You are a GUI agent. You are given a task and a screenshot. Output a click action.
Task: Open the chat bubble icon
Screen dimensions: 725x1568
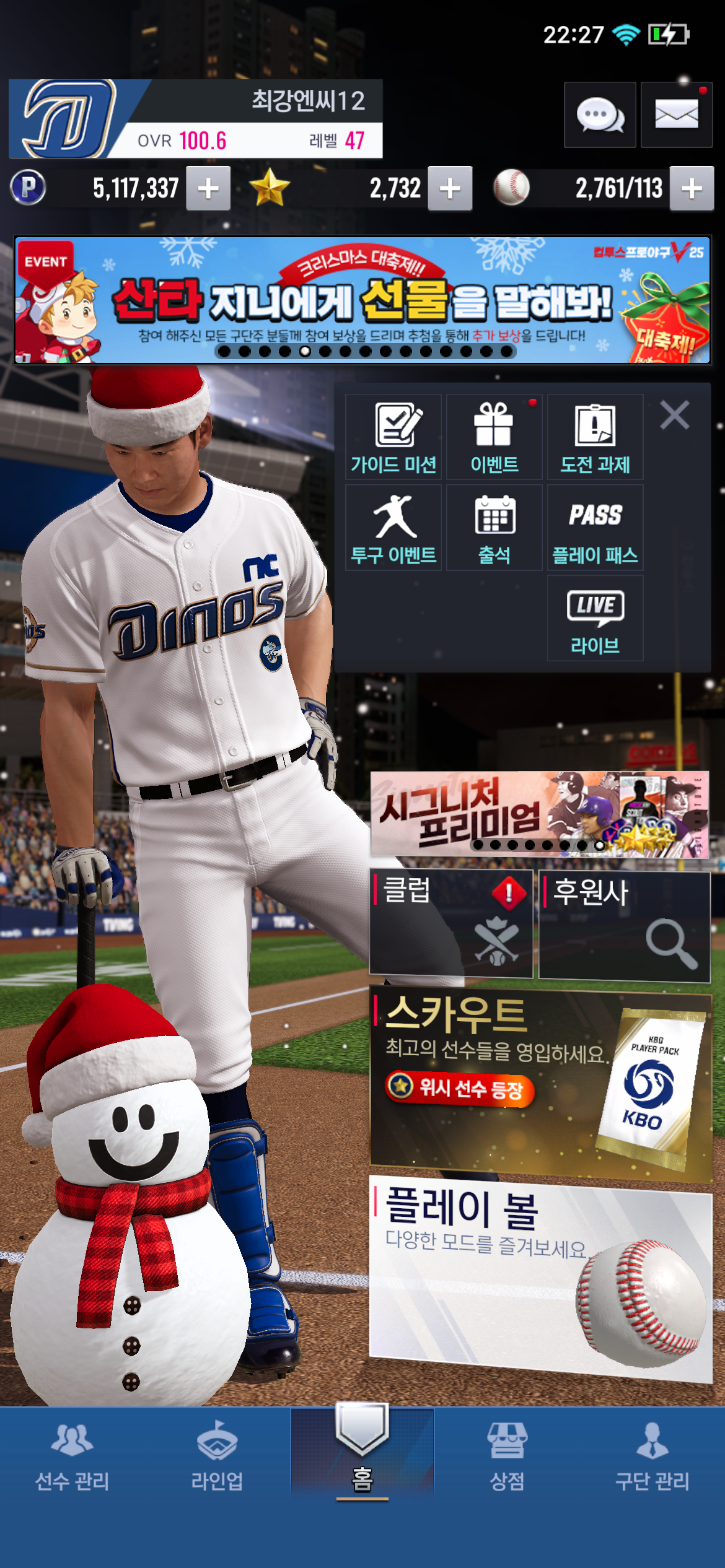(599, 115)
